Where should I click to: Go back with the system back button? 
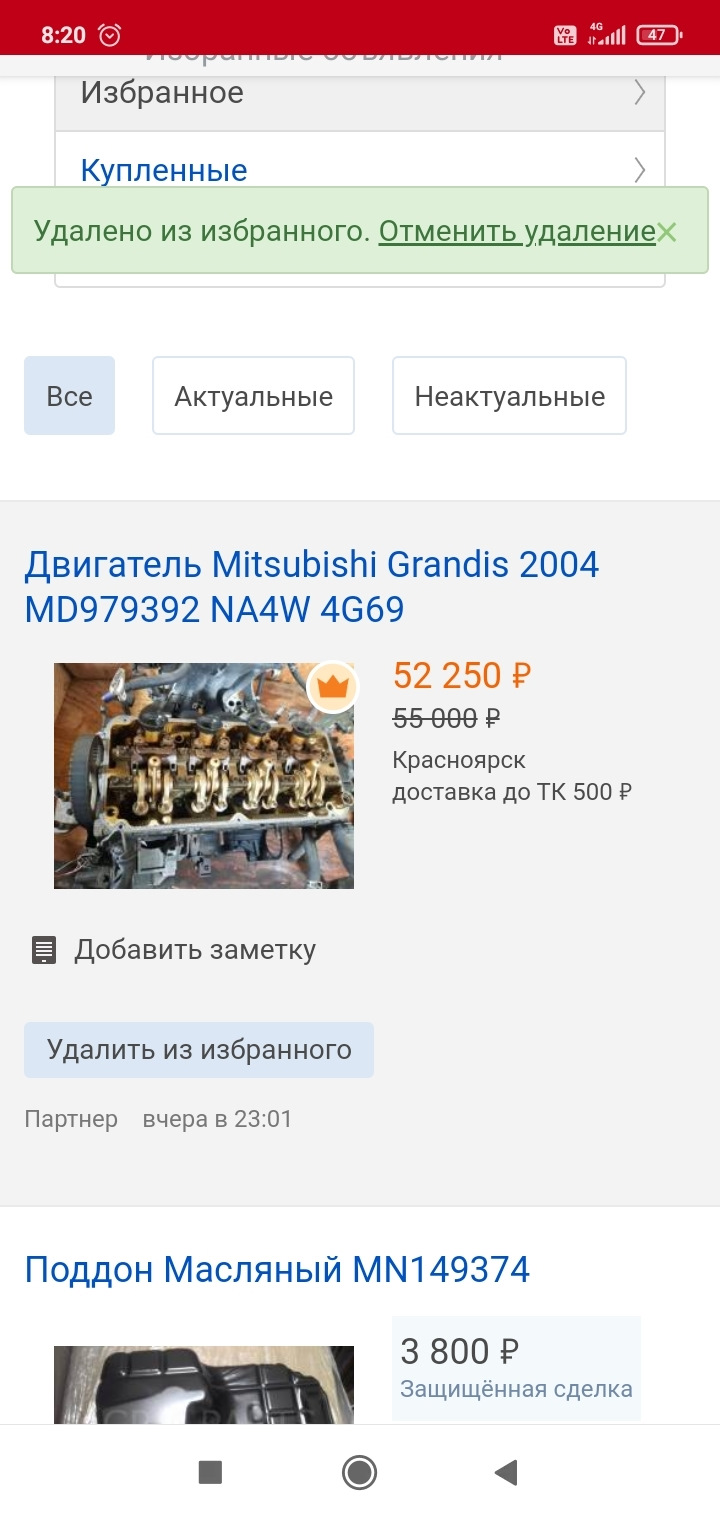pos(507,1472)
